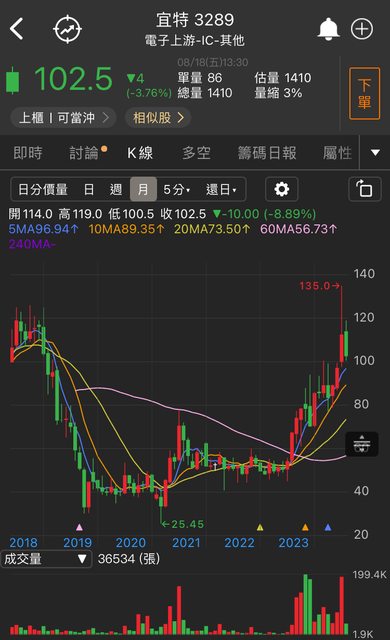Select the 日分價量 chart mode
This screenshot has width=390, height=640.
(x=43, y=189)
